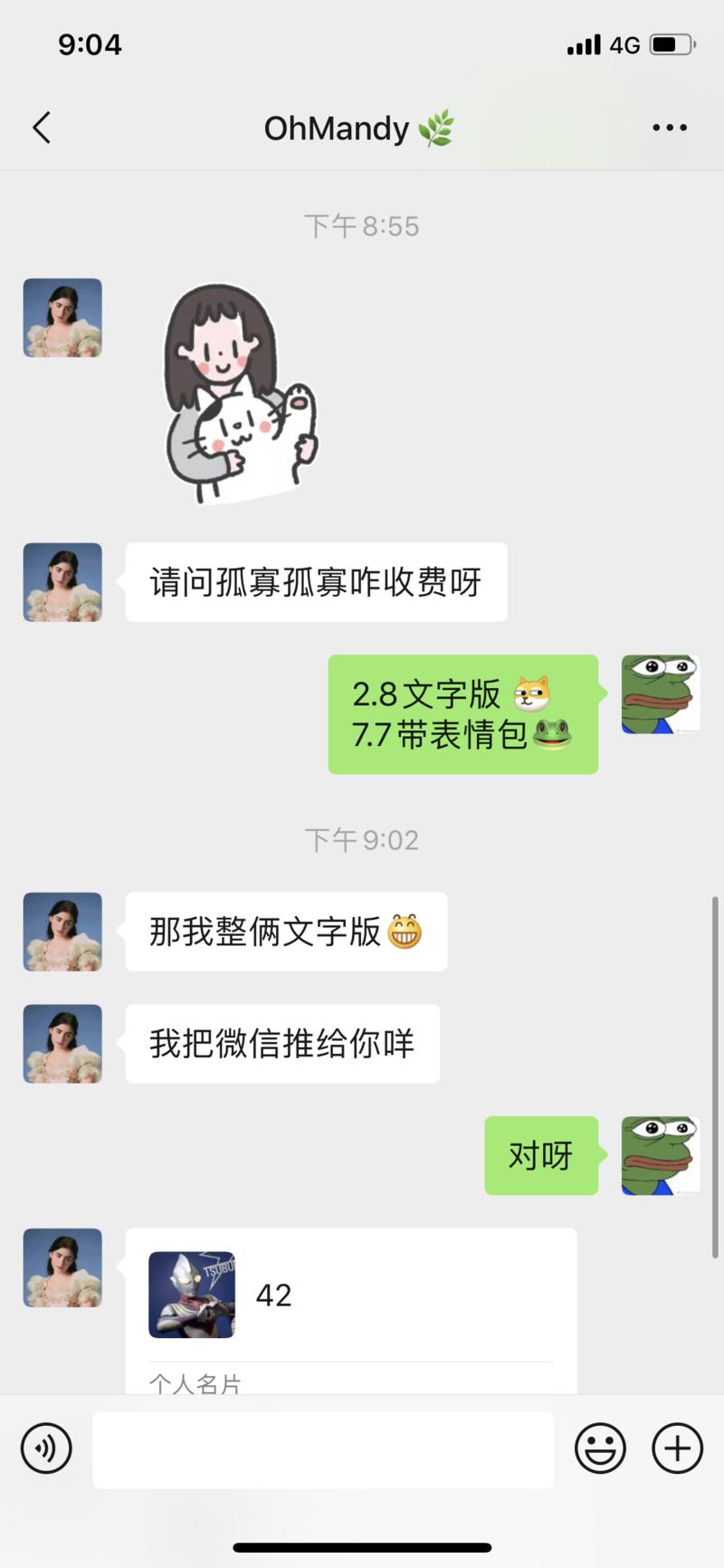Select the message '请问孤寡孤寡咋收费呀'
The height and width of the screenshot is (1568, 724).
pos(317,582)
